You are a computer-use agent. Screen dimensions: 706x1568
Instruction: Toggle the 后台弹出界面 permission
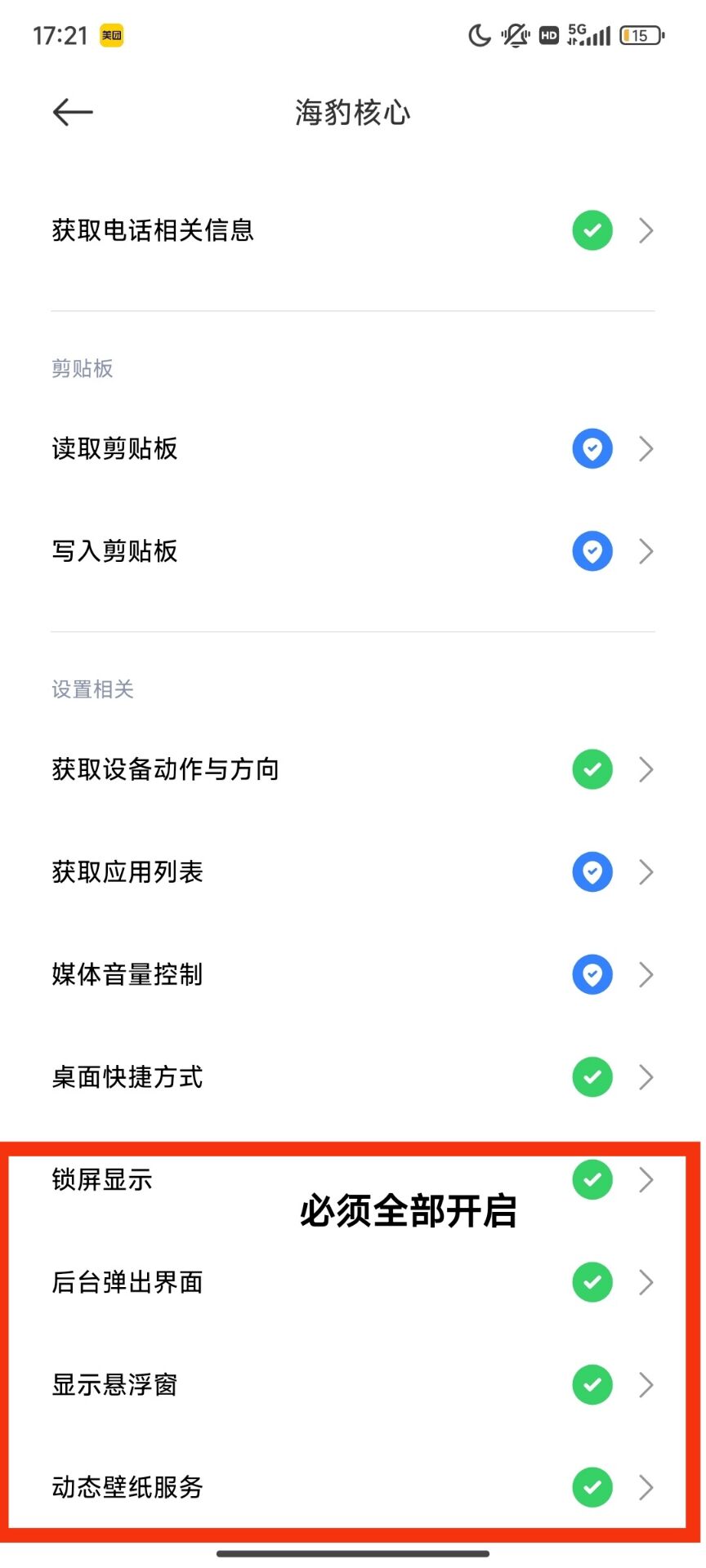(x=592, y=1282)
